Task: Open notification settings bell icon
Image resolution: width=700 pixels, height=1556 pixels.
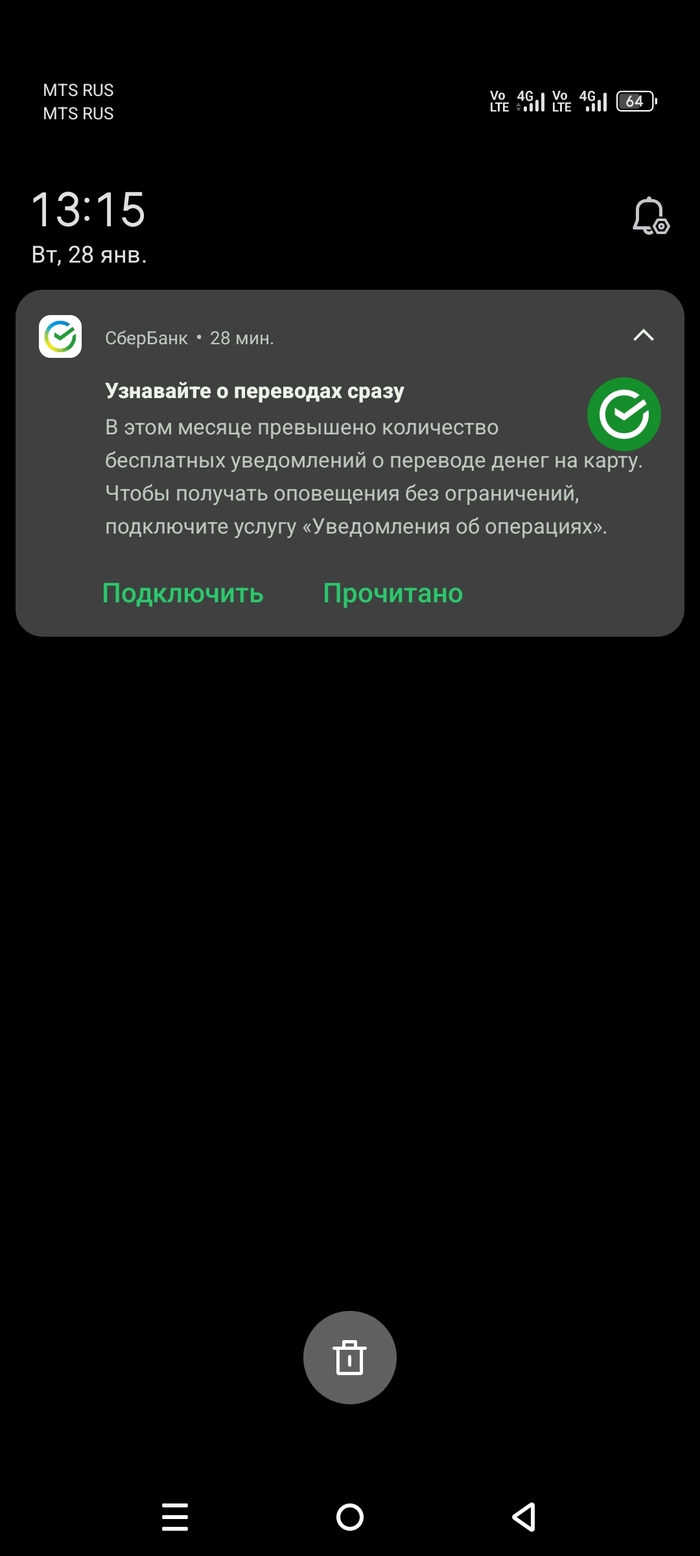Action: [x=650, y=216]
